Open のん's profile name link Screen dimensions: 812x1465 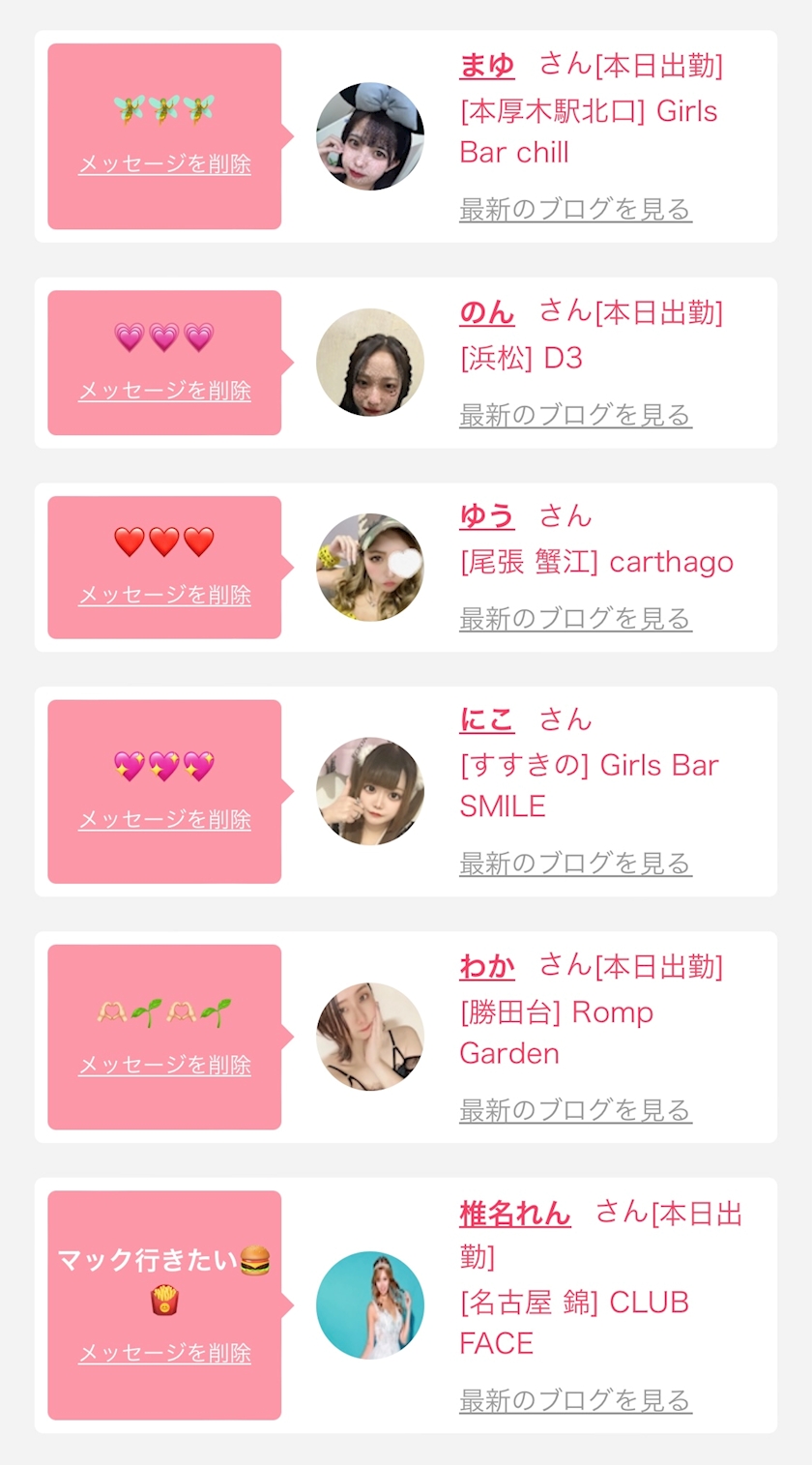click(x=486, y=311)
